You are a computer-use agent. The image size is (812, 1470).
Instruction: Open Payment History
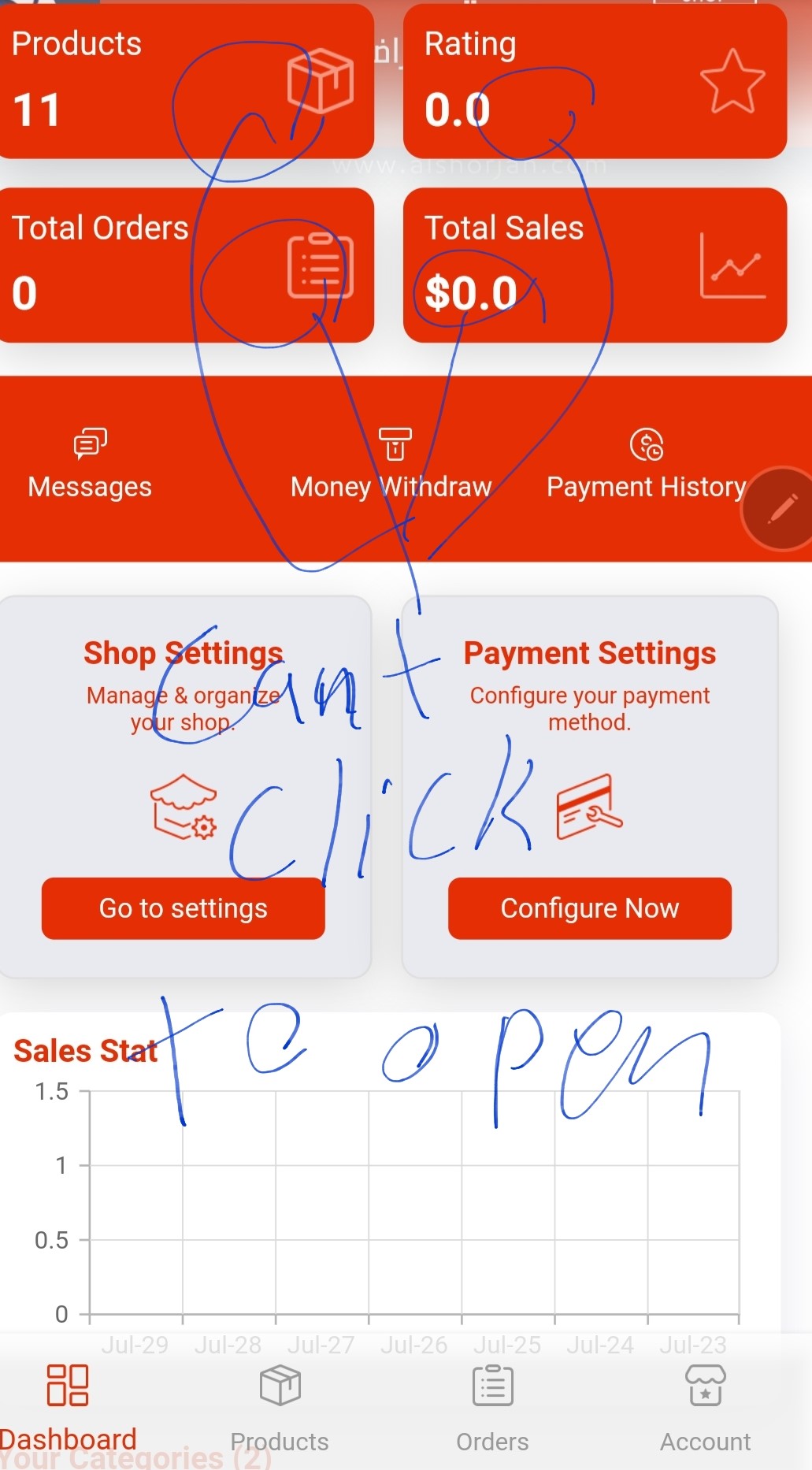click(x=646, y=466)
